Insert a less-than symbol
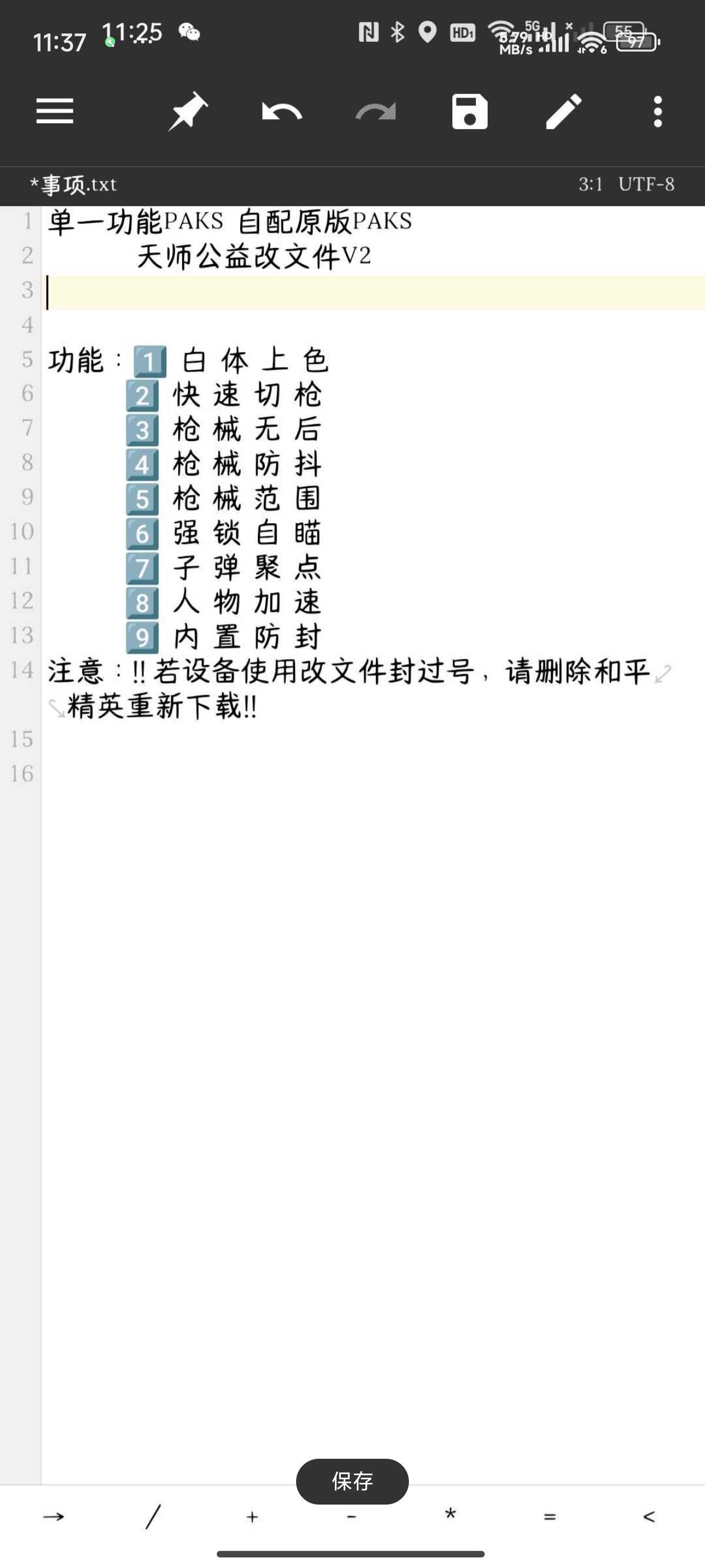The width and height of the screenshot is (705, 1568). (x=649, y=1516)
